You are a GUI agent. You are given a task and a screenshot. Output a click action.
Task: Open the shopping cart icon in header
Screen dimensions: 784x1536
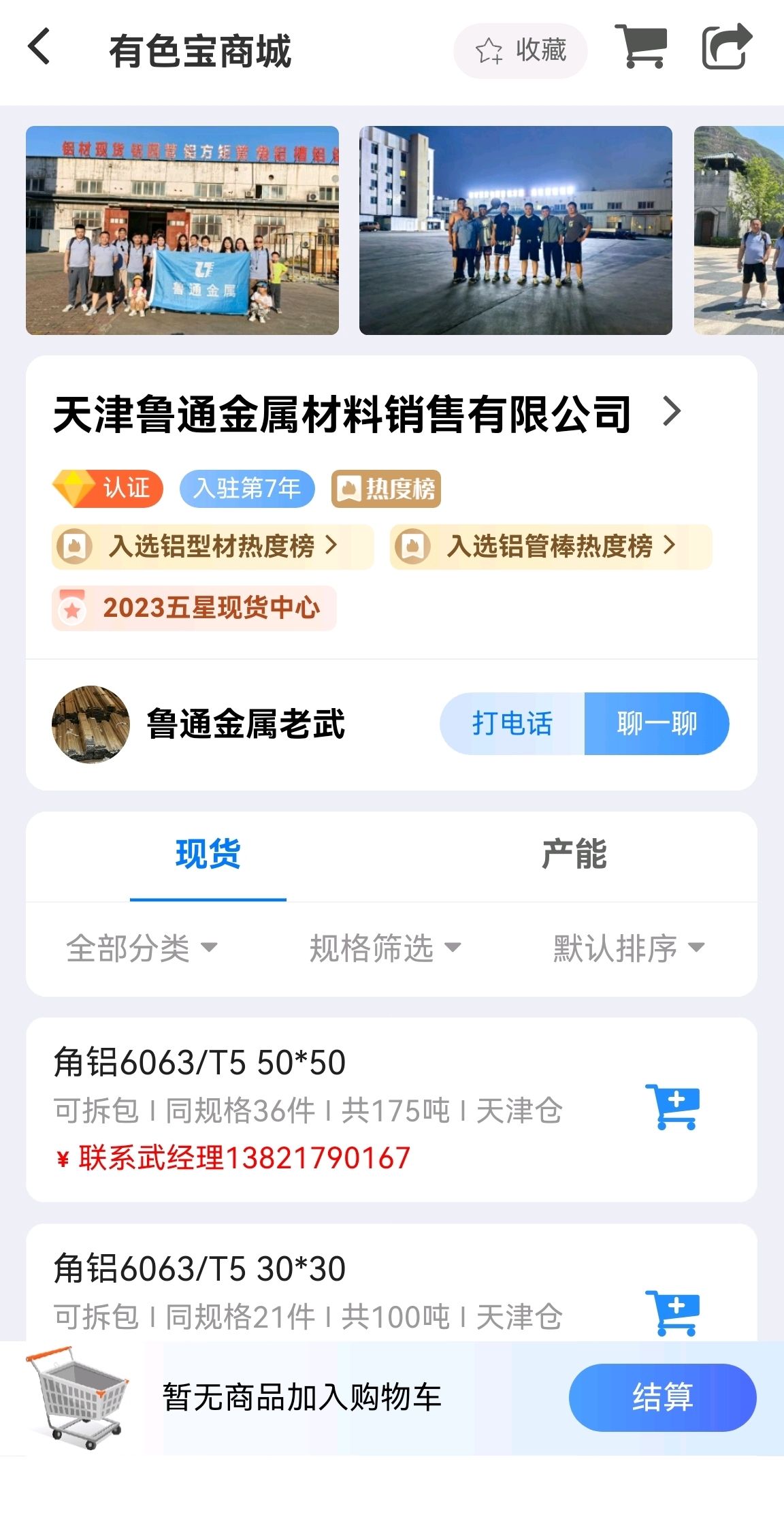(640, 46)
